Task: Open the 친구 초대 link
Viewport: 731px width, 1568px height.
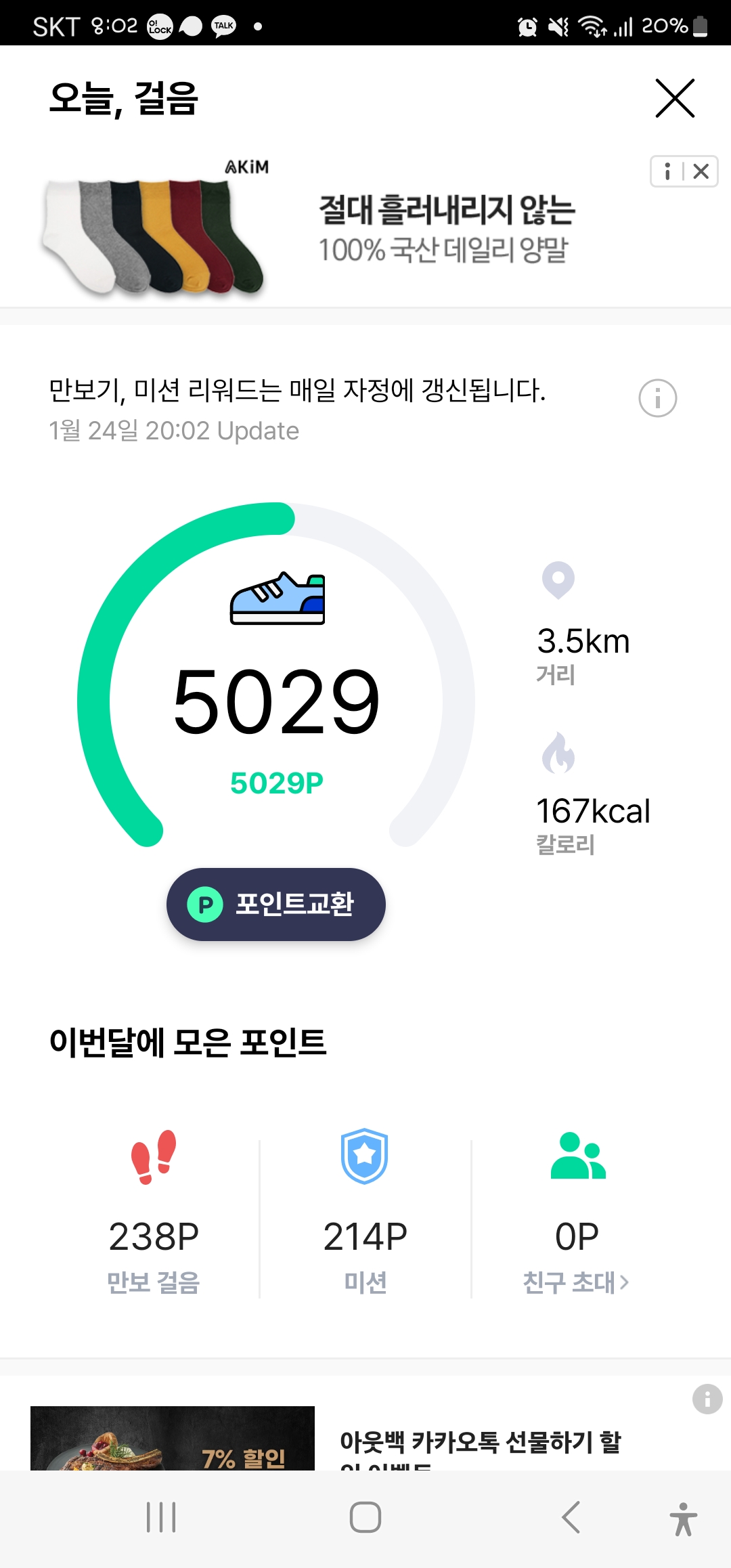Action: point(576,1282)
